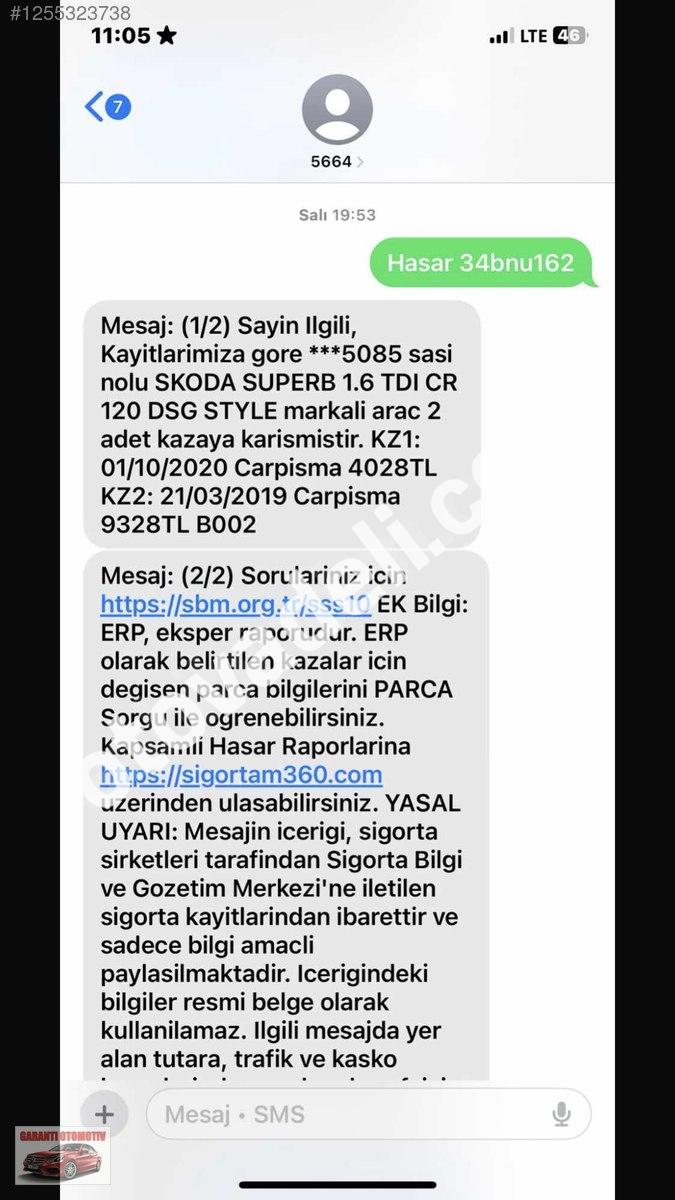Open the sbm.org.tr/sss10 link
The image size is (675, 1200).
(x=236, y=605)
